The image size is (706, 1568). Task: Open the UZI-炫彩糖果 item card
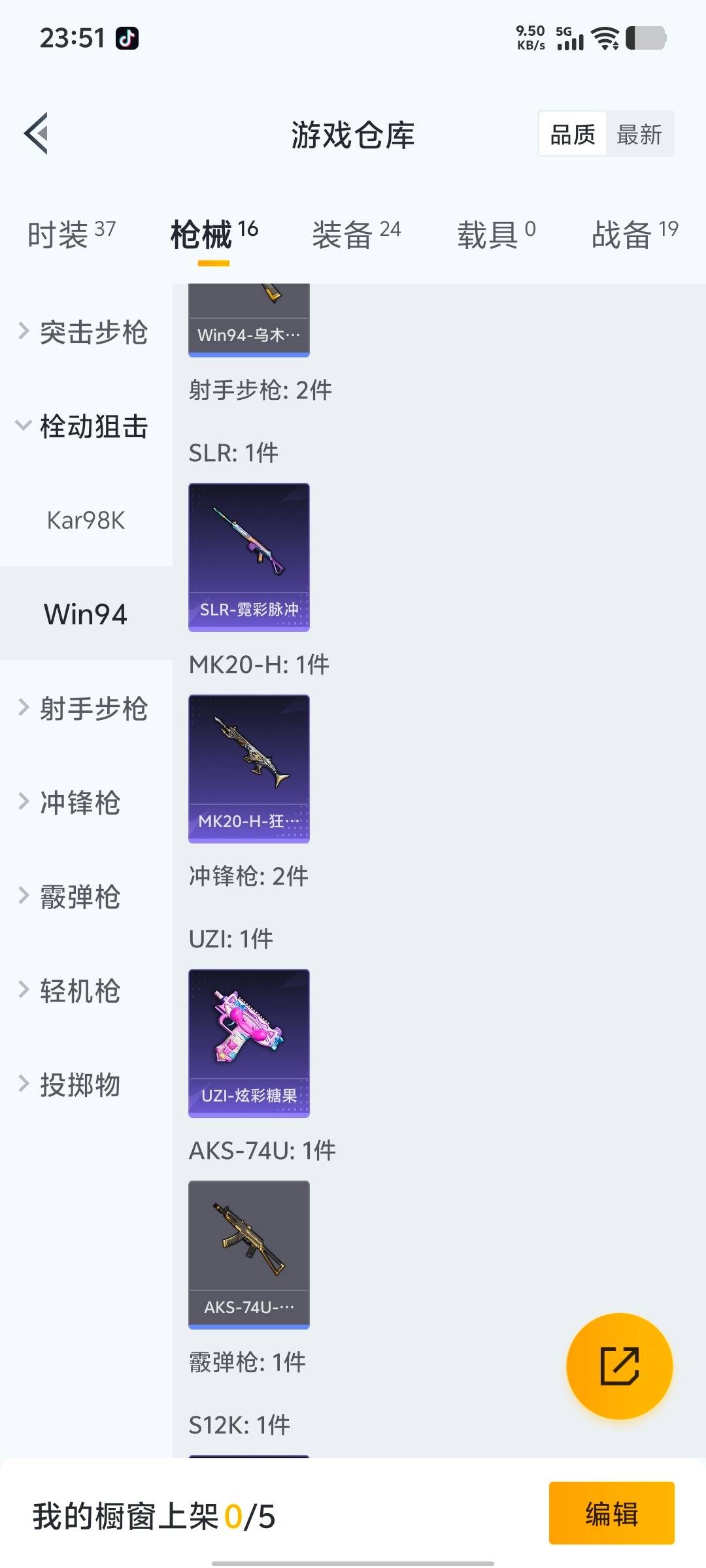[x=248, y=1044]
